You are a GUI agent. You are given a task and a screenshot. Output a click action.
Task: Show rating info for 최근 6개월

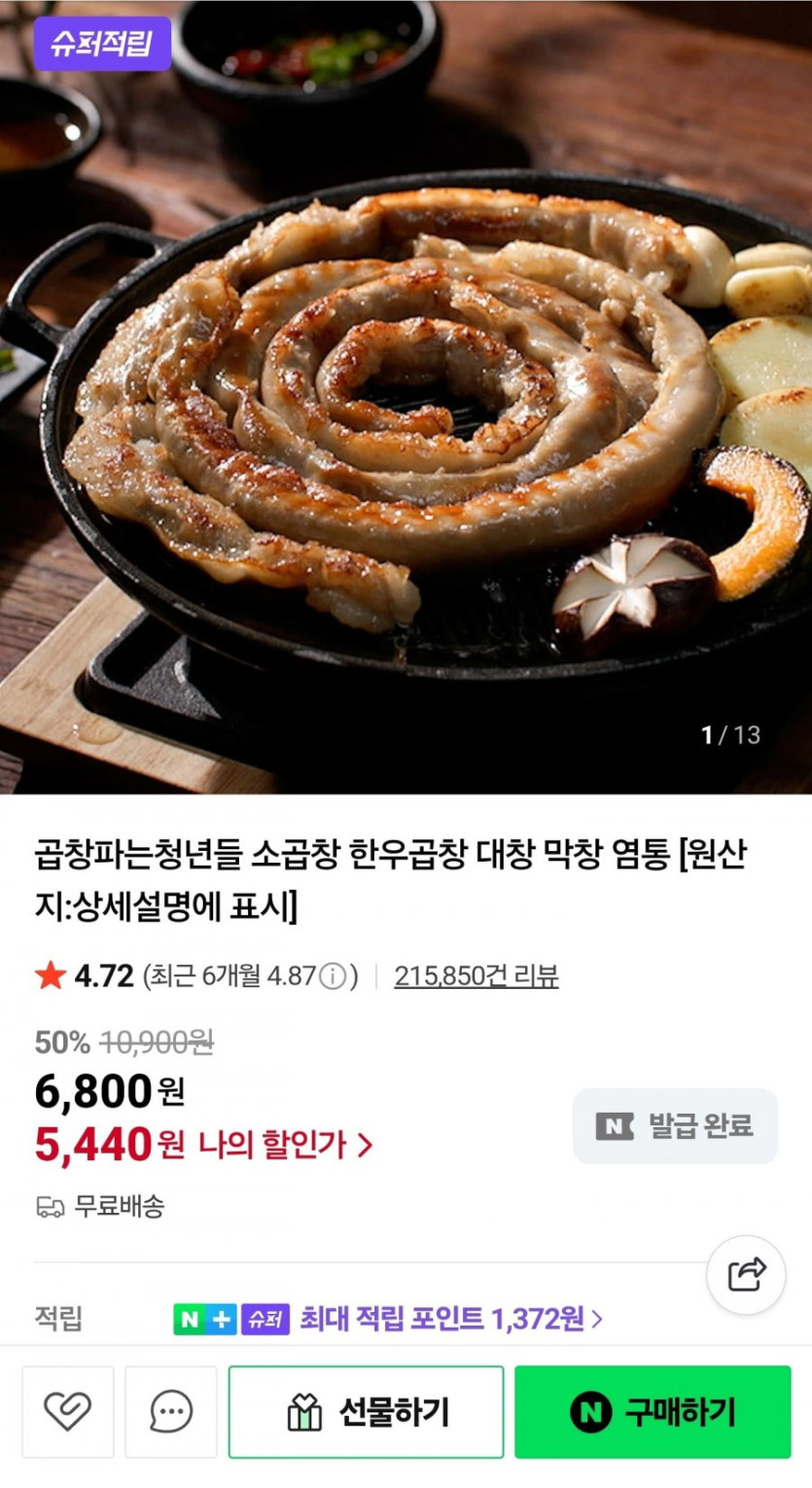coord(333,975)
